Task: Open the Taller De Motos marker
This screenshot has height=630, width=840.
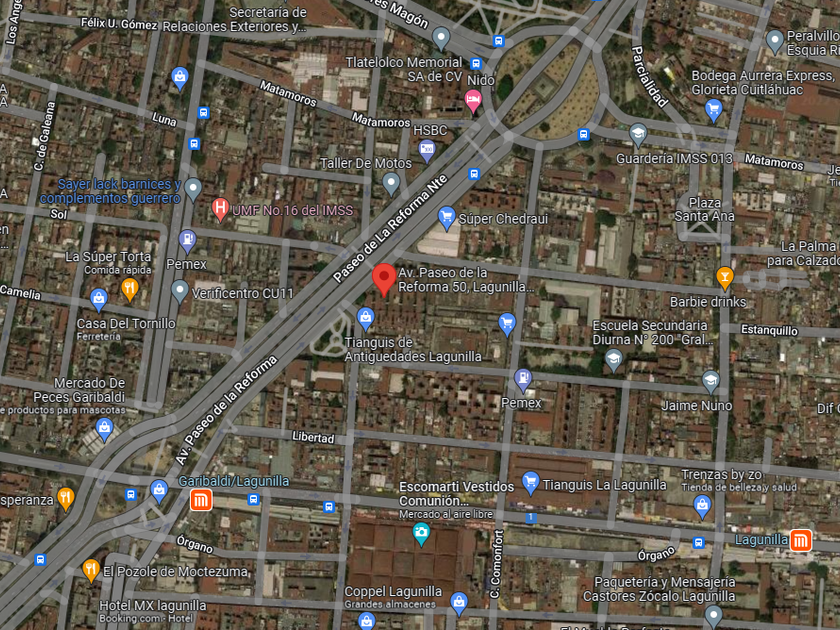Action: tap(391, 183)
